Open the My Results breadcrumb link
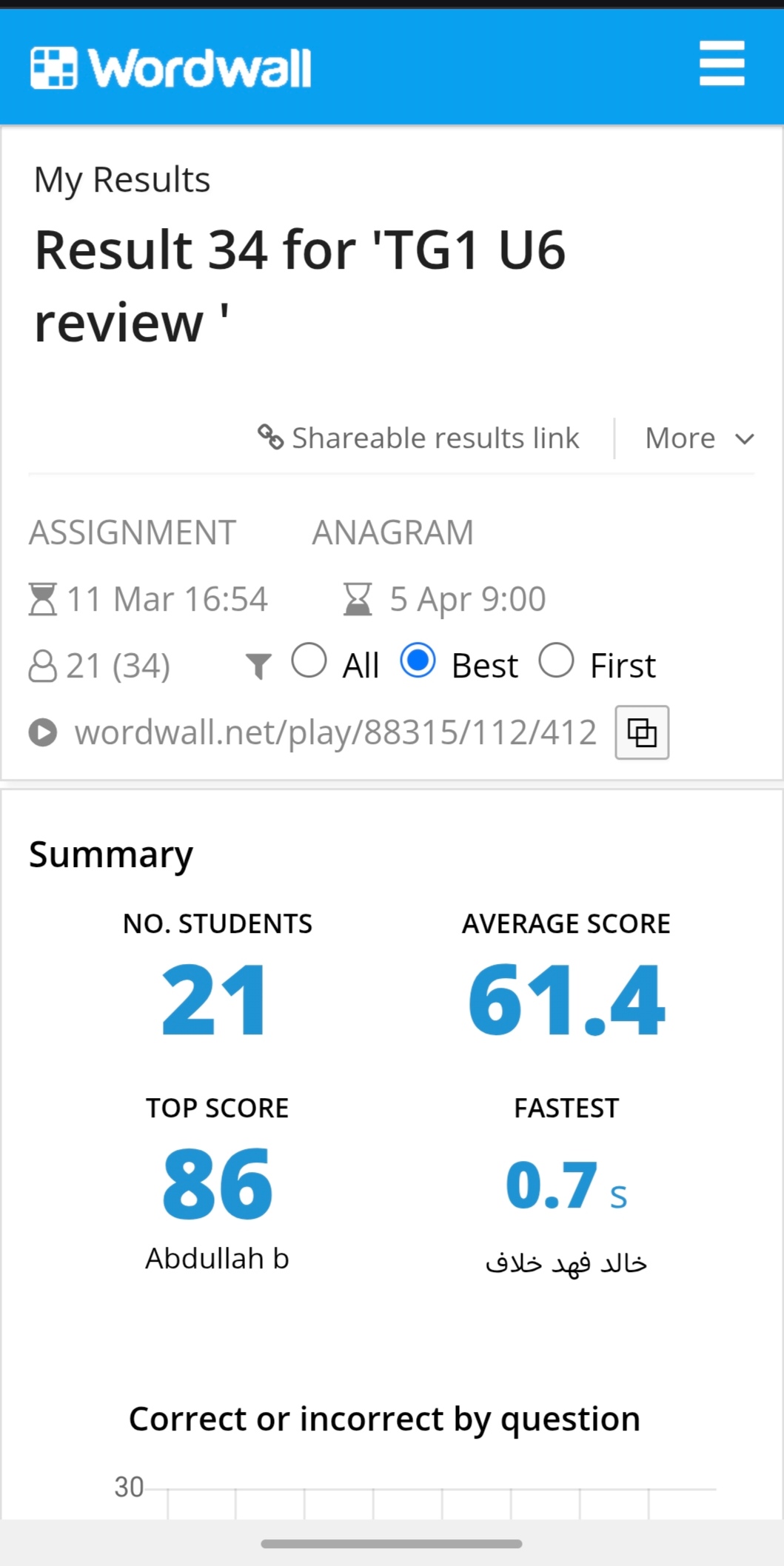This screenshot has width=784, height=1566. coord(122,180)
